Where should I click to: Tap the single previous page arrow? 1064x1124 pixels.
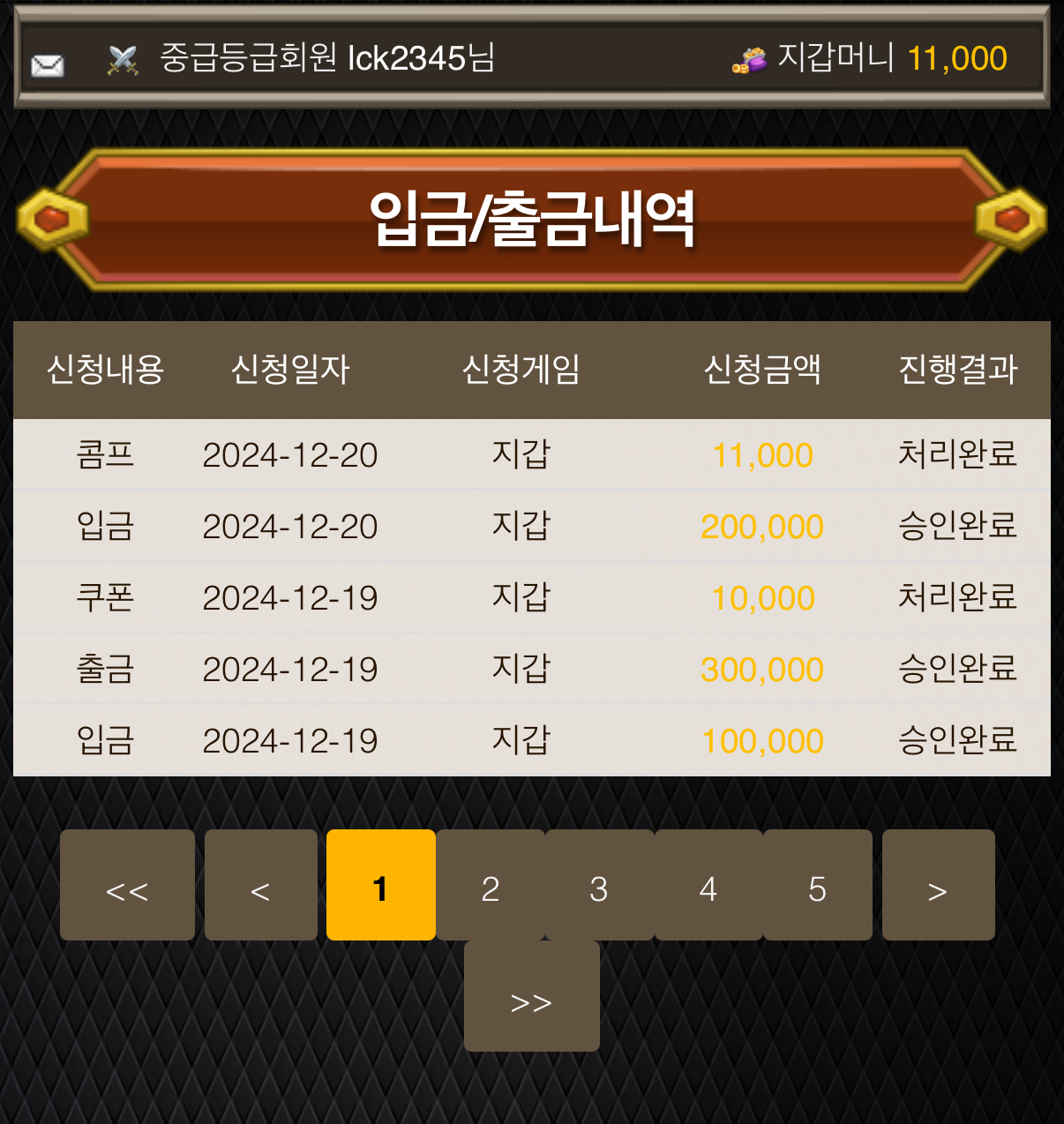coord(260,886)
